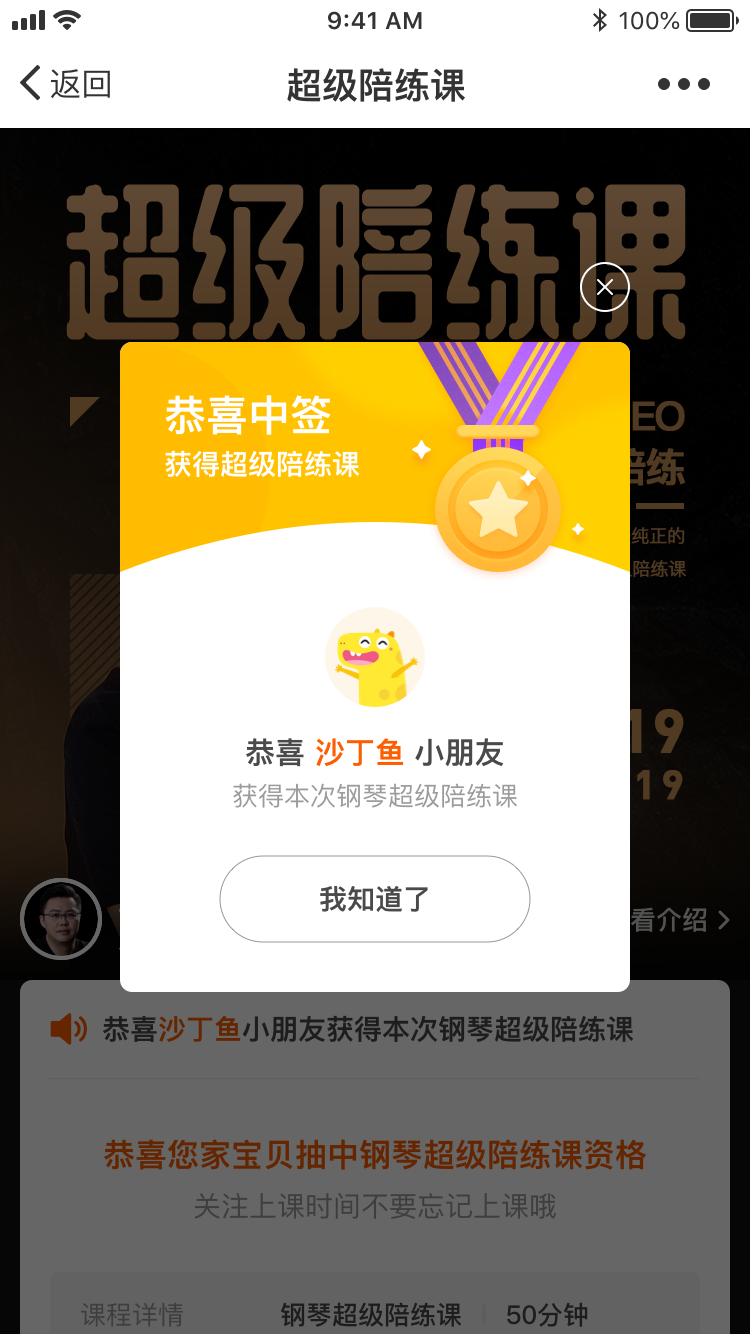Screen dimensions: 750x1334
Task: Dismiss the dialog with the X button
Action: point(605,287)
